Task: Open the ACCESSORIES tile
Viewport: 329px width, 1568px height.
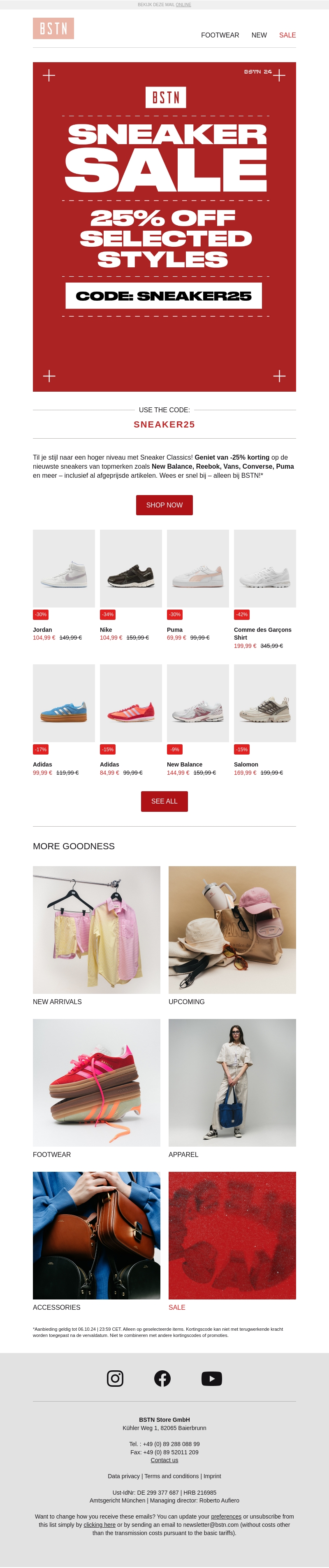Action: (96, 1235)
